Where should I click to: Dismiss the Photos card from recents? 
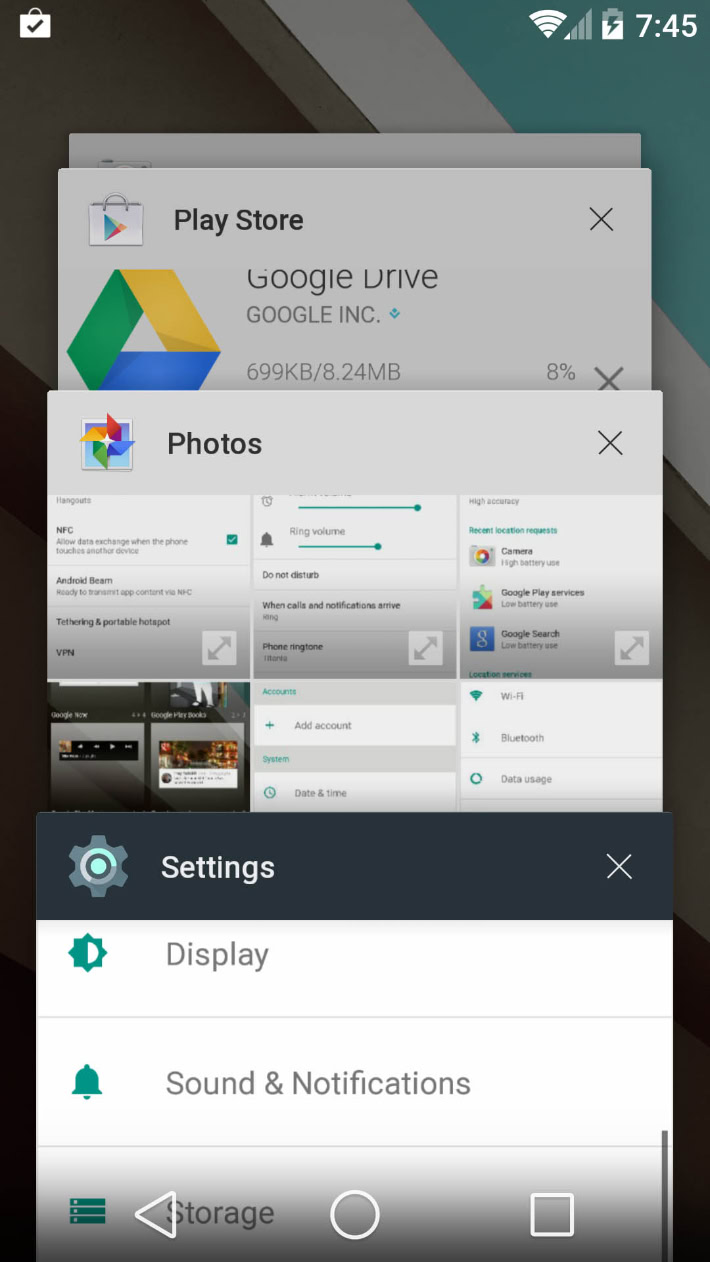pyautogui.click(x=610, y=443)
